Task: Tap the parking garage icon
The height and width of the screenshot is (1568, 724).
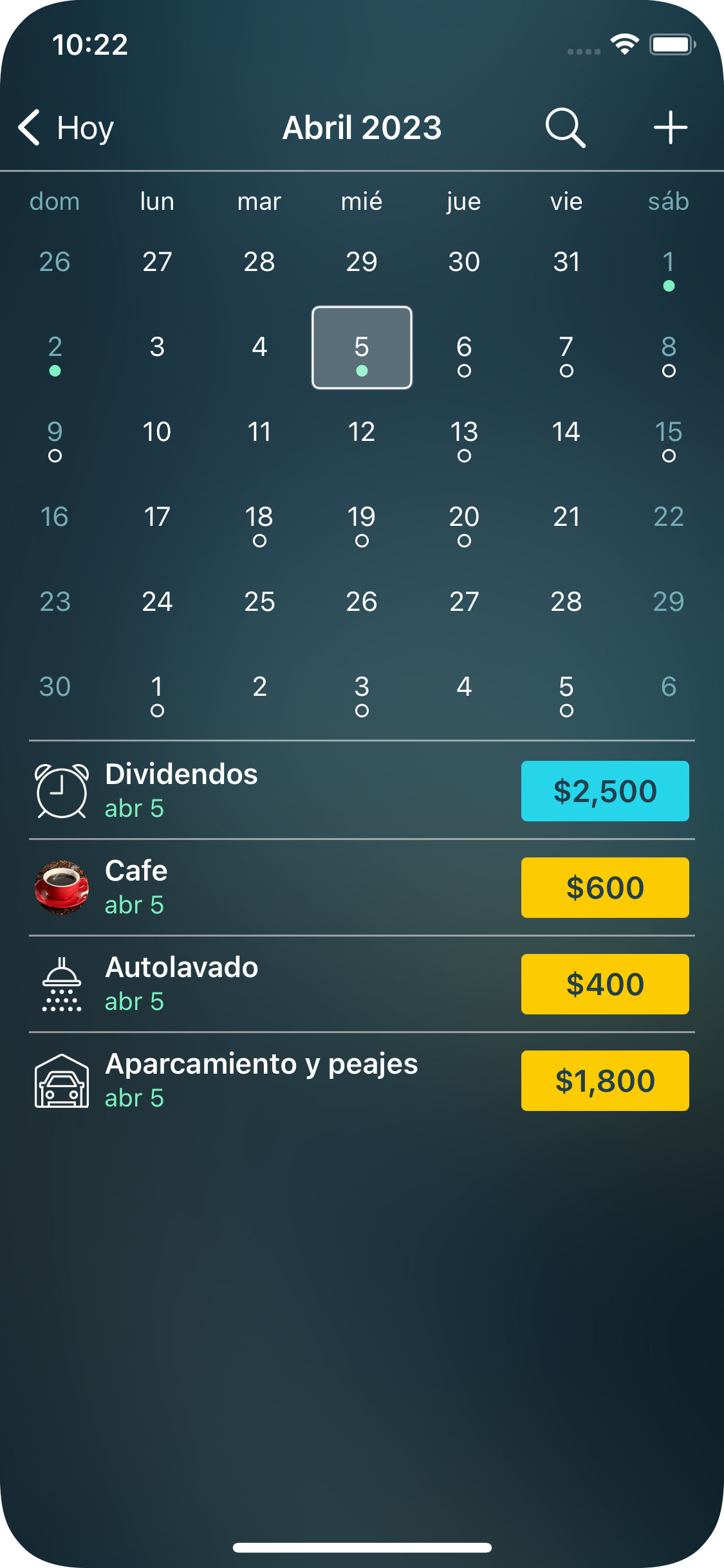Action: (x=62, y=1081)
